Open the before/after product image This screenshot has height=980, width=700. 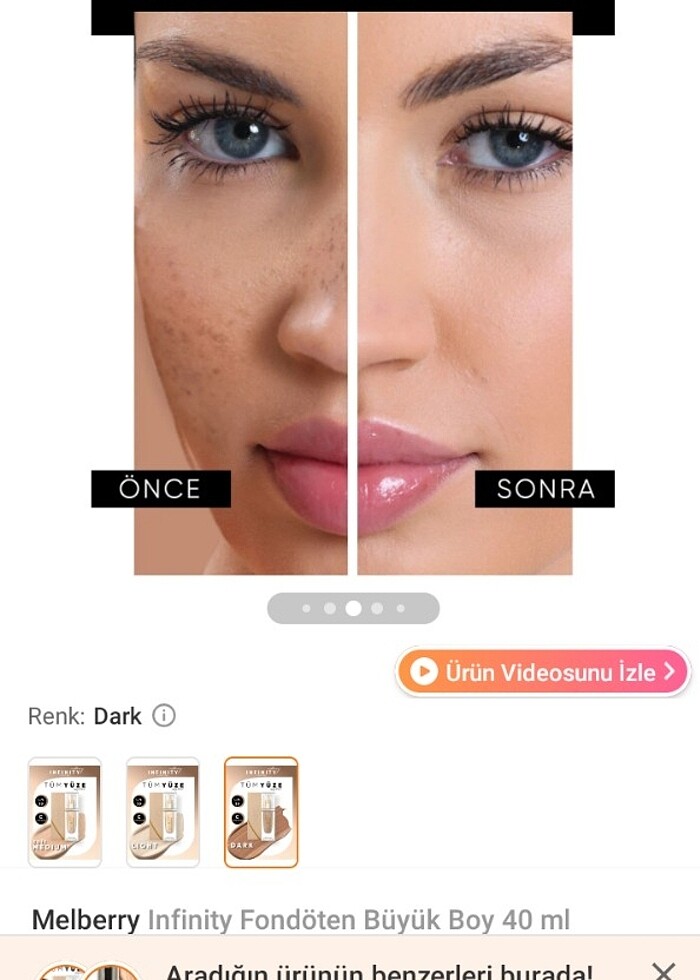[352, 290]
